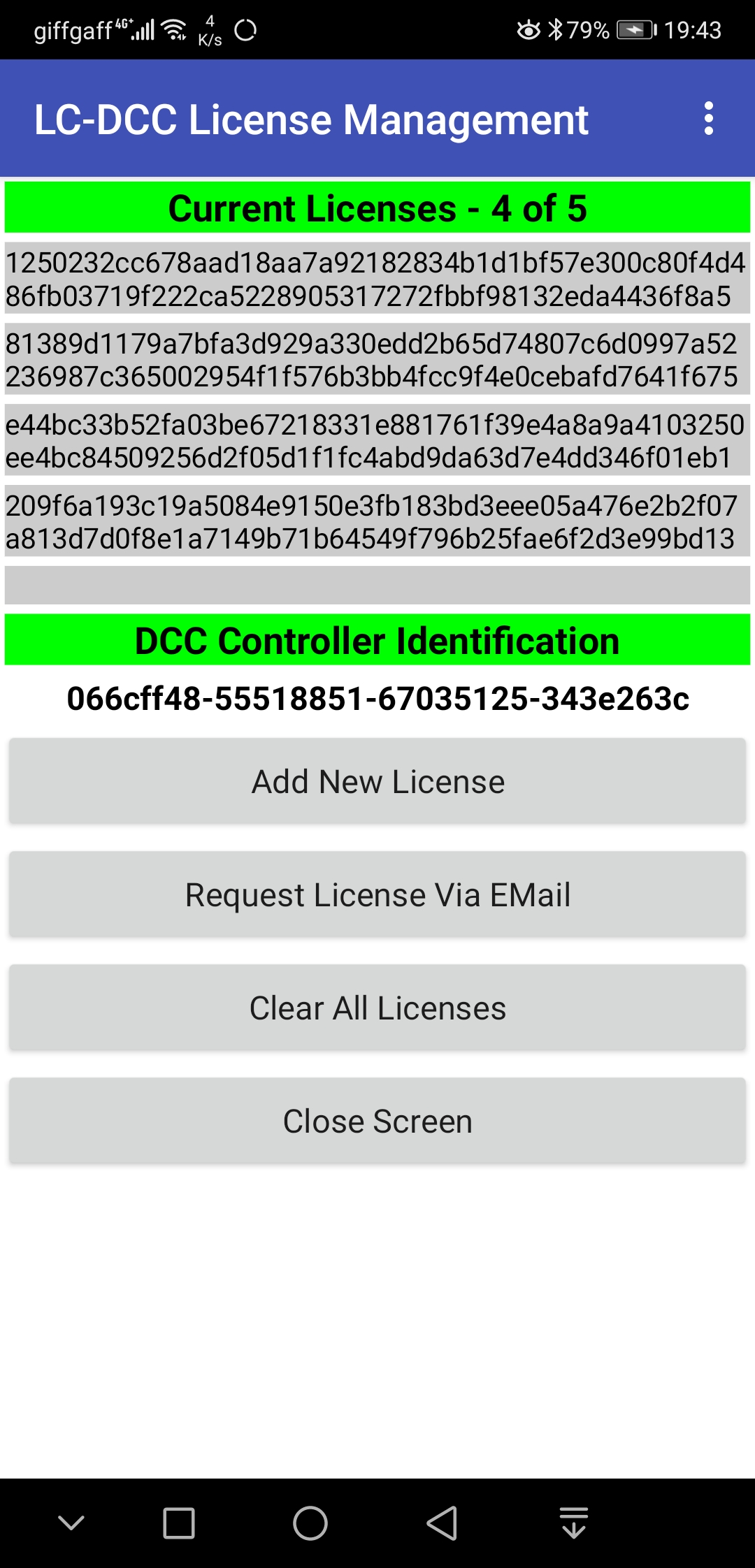755x1568 pixels.
Task: Open recent apps from the navigation bar
Action: (x=179, y=1523)
